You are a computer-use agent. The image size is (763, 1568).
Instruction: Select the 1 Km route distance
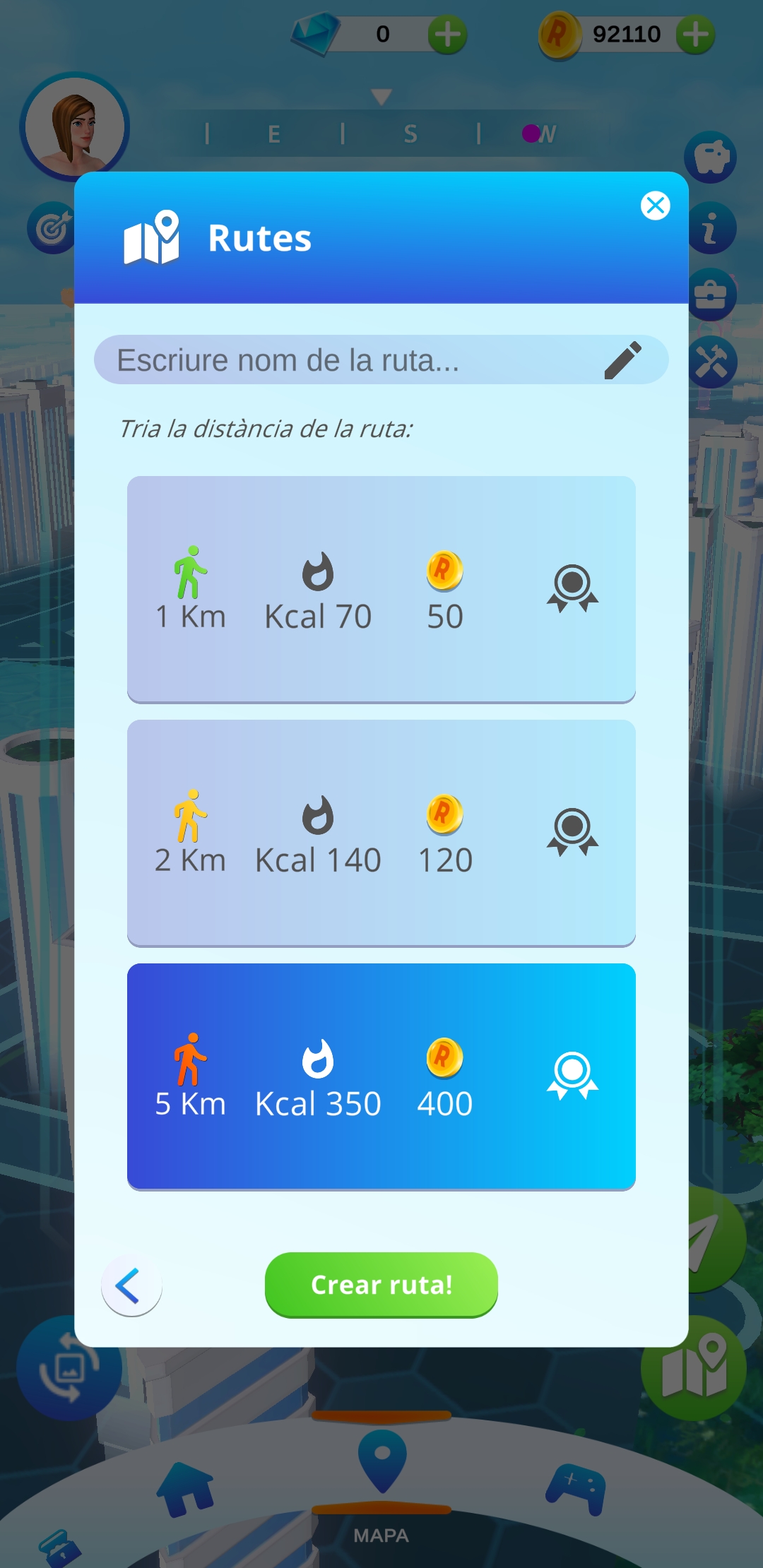click(381, 589)
